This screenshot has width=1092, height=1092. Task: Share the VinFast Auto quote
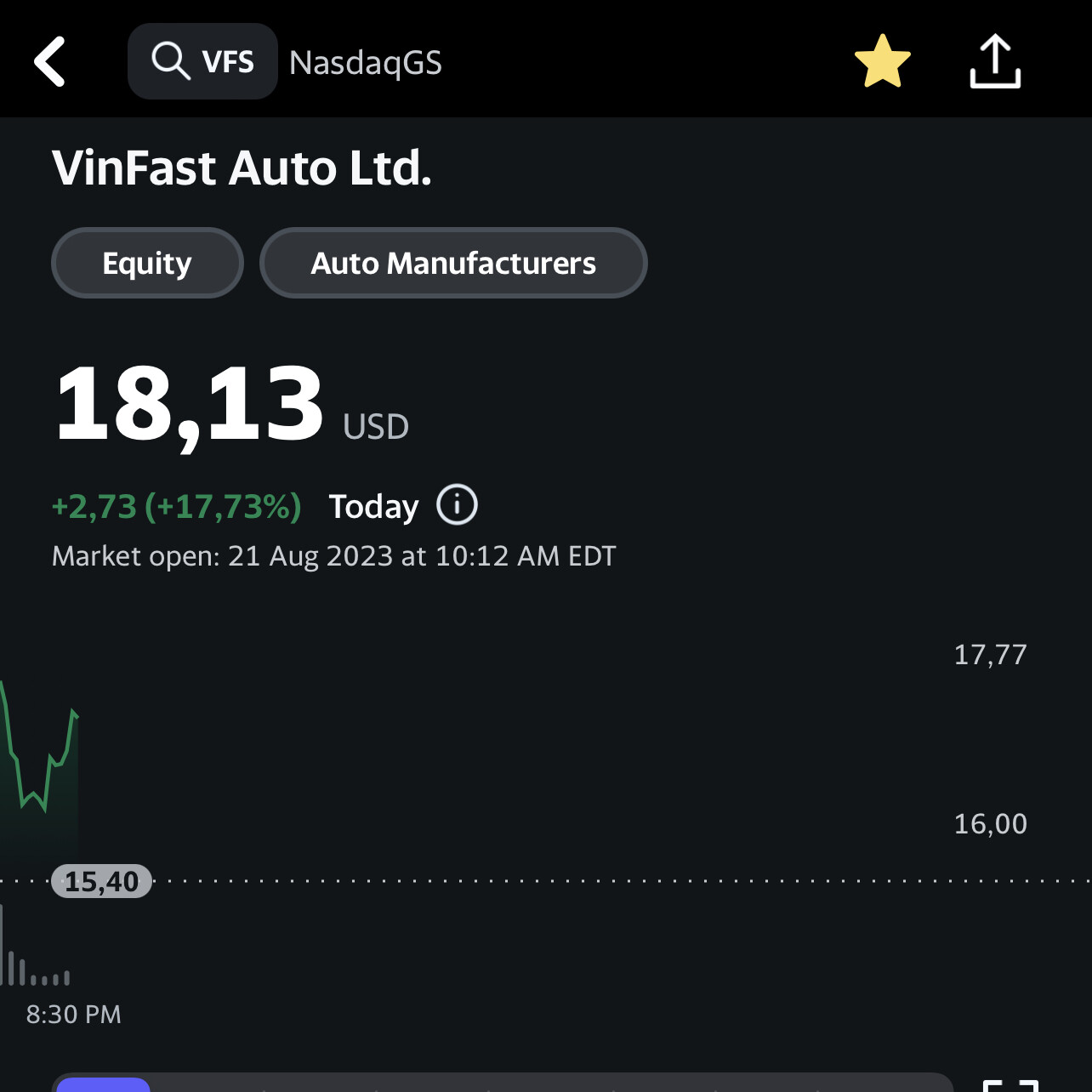995,61
